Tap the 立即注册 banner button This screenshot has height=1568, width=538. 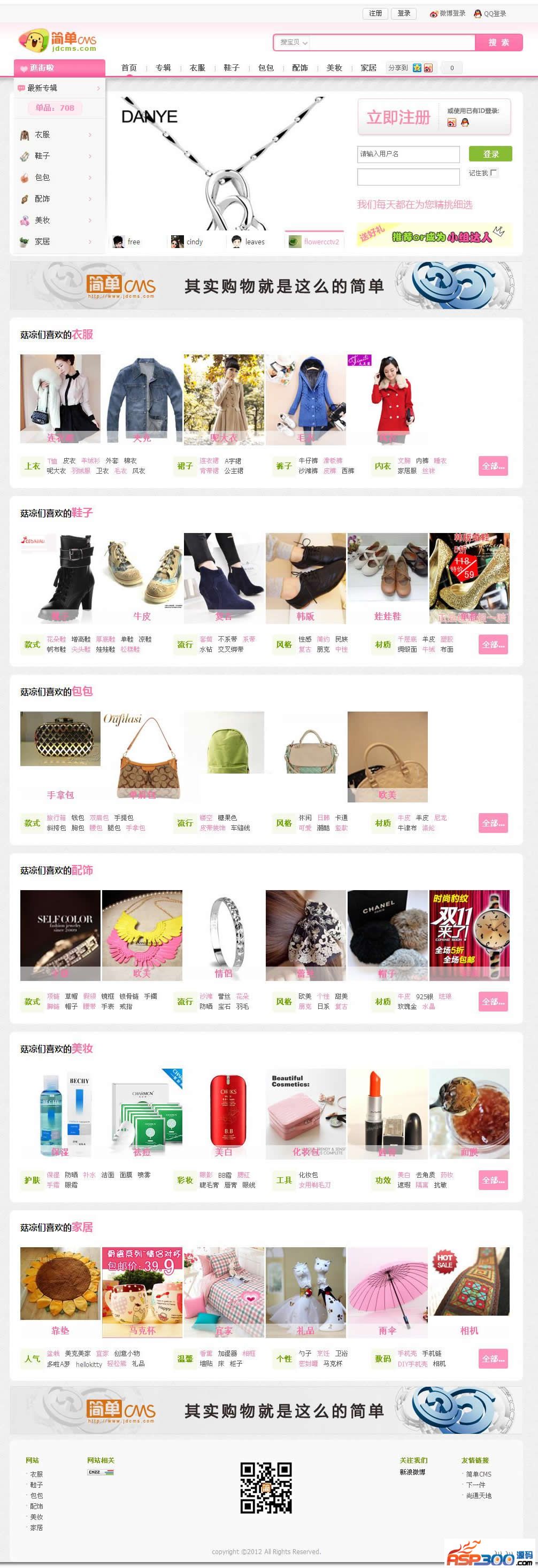tap(398, 118)
